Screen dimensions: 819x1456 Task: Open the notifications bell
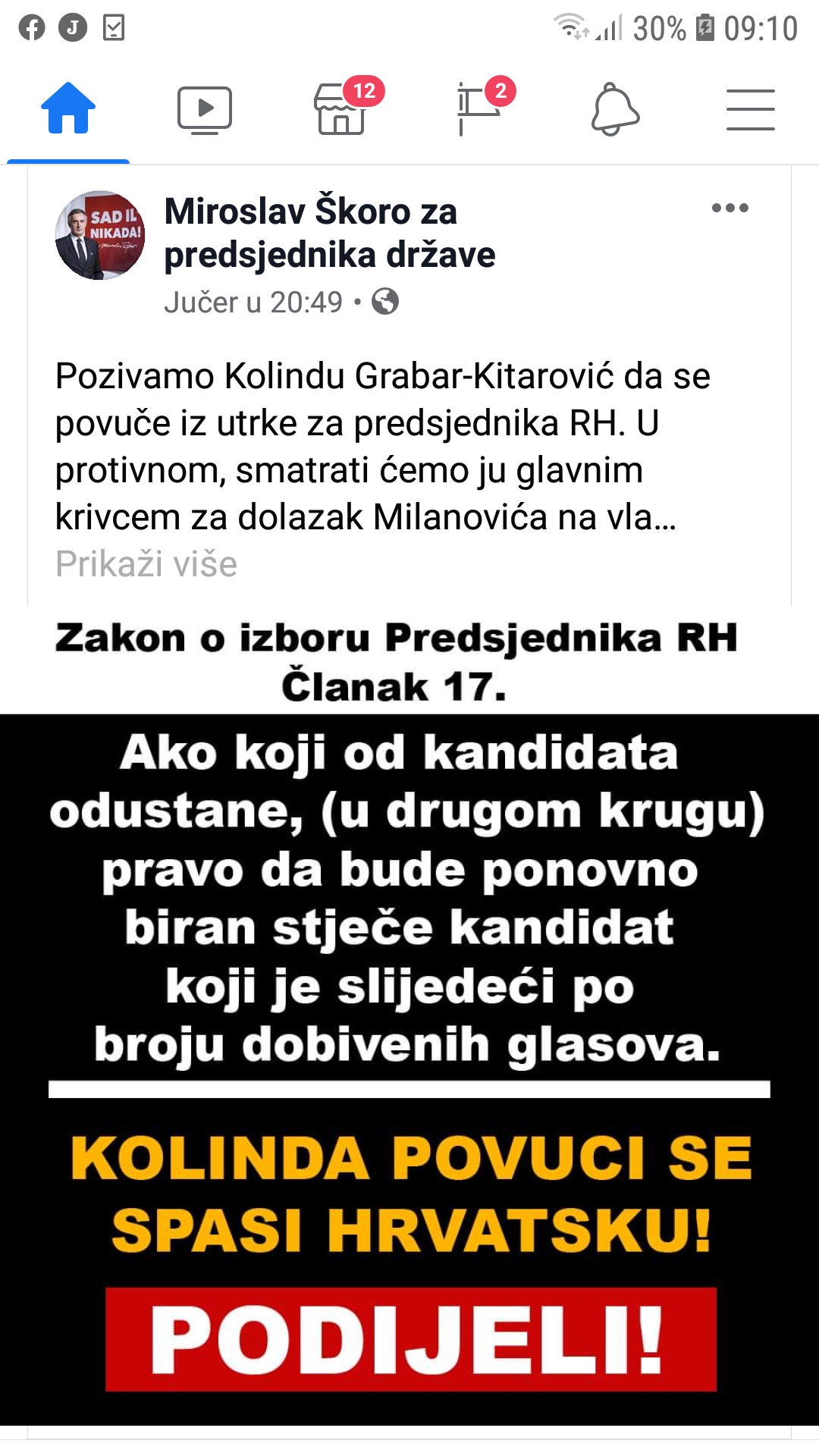616,108
